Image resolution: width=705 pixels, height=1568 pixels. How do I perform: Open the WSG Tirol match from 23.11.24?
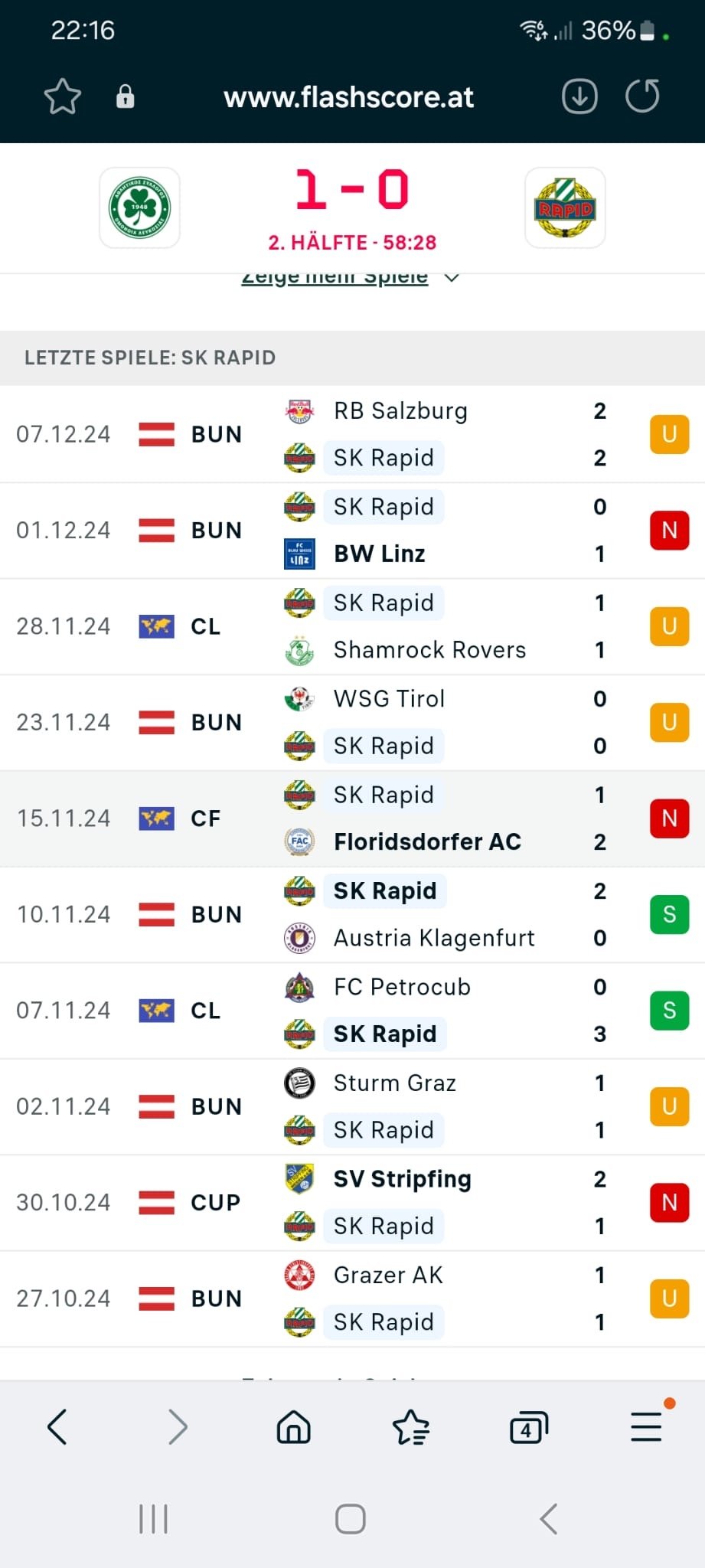pos(352,723)
